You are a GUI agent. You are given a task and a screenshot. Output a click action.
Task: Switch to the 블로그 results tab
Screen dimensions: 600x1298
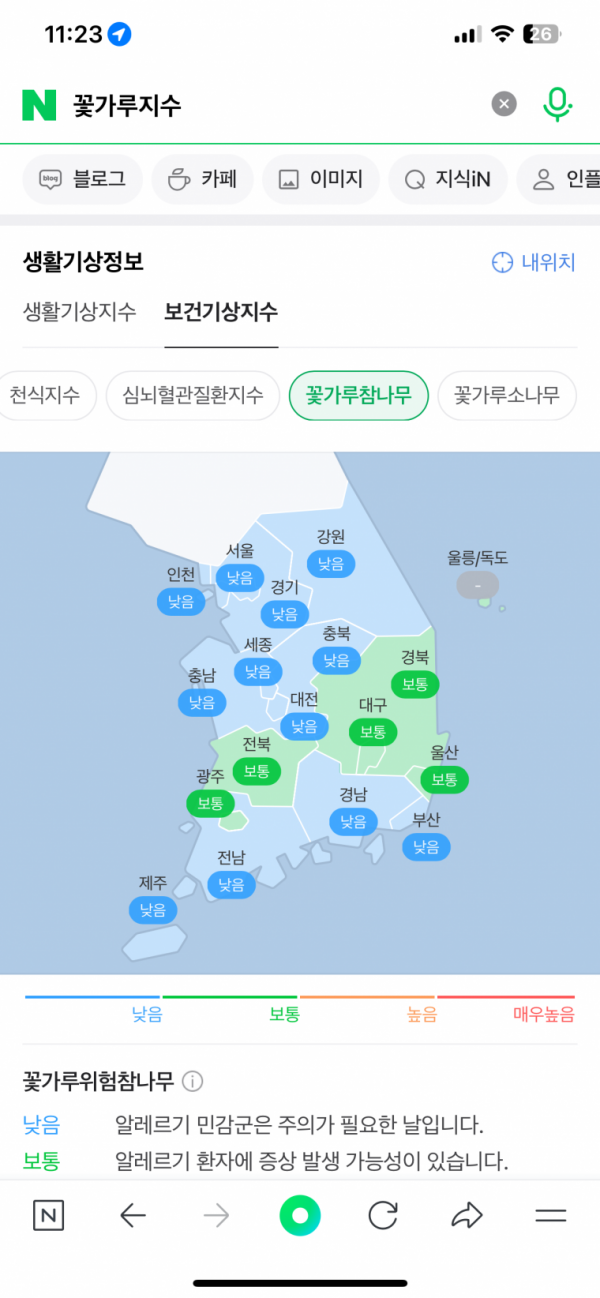pyautogui.click(x=82, y=180)
